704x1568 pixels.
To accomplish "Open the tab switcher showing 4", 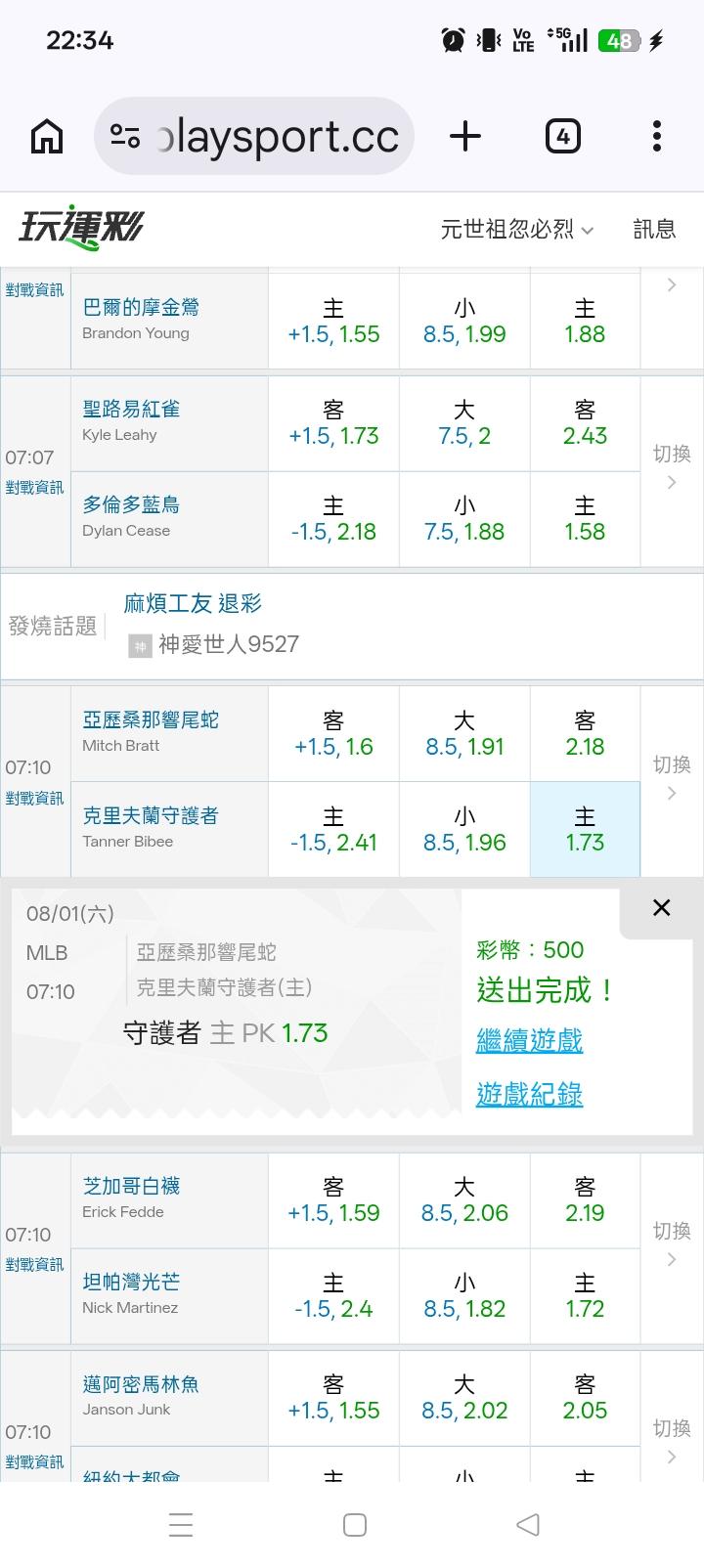I will pyautogui.click(x=562, y=136).
